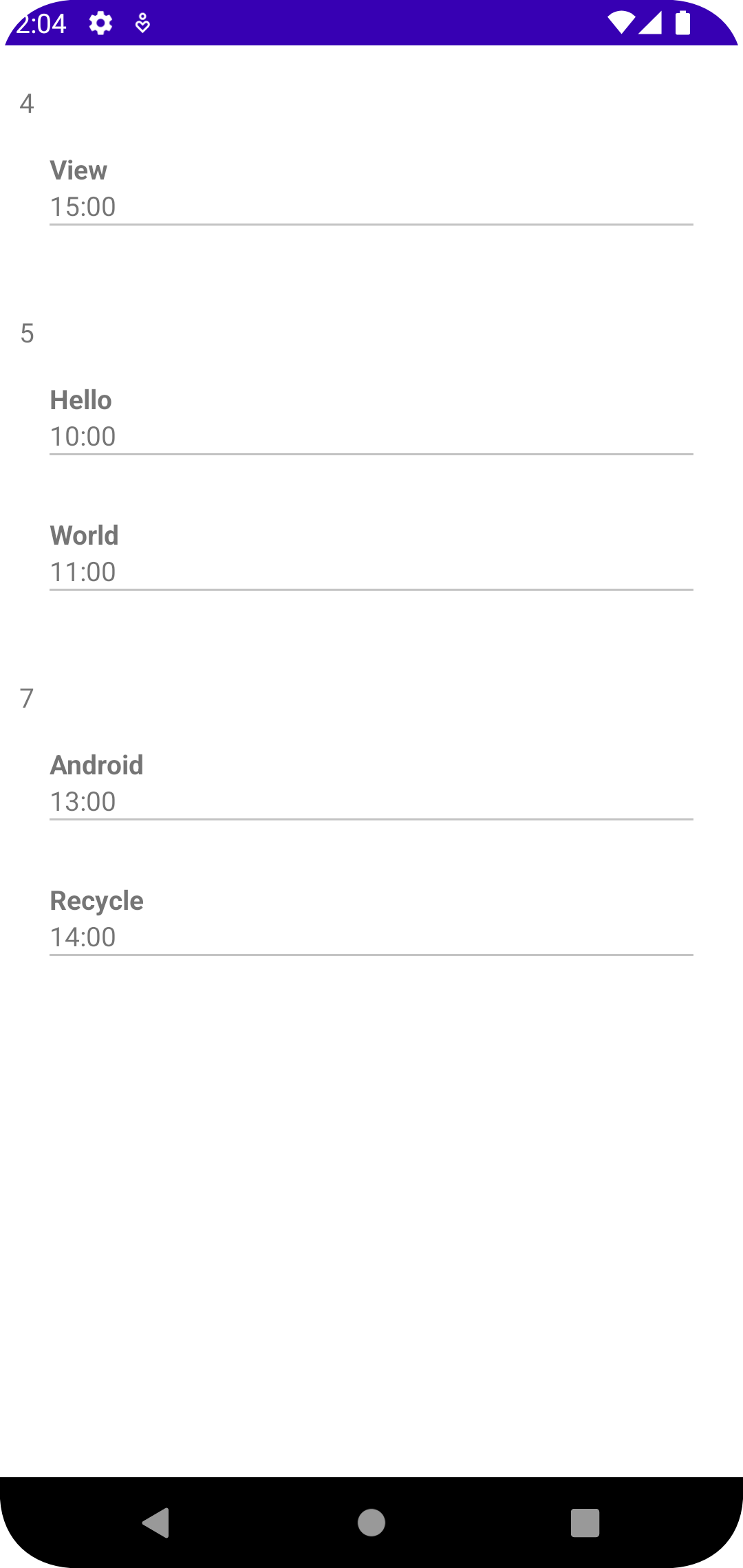Click the settings gear icon in the status bar
Image resolution: width=743 pixels, height=1568 pixels.
100,23
